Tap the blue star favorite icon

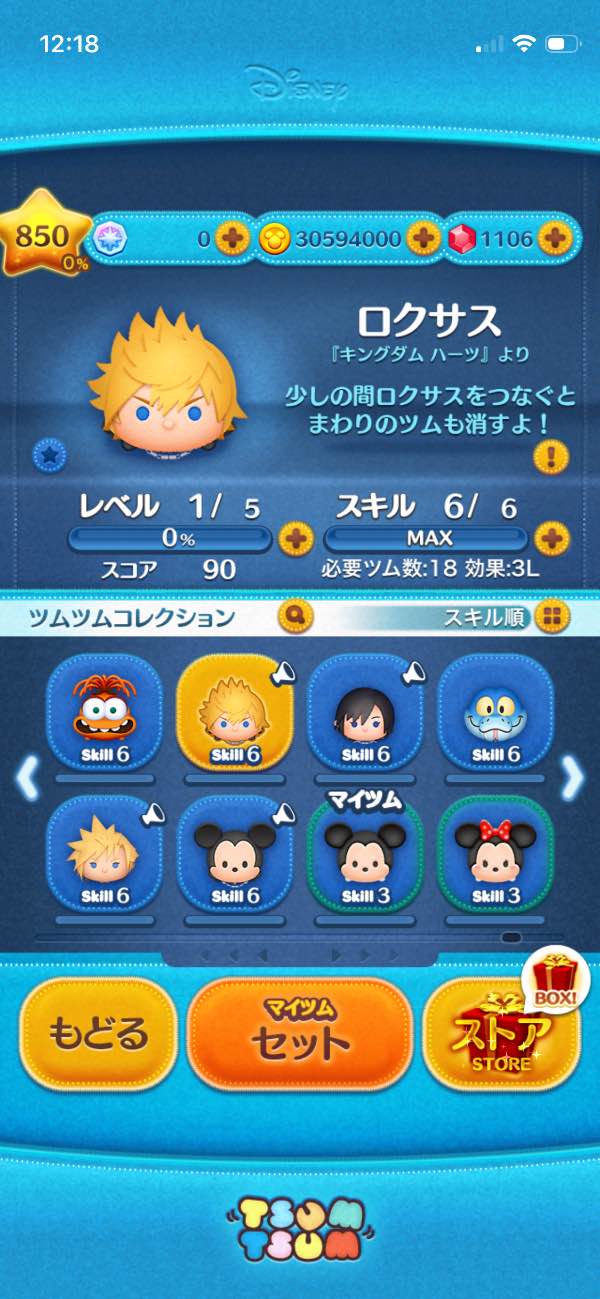click(48, 457)
